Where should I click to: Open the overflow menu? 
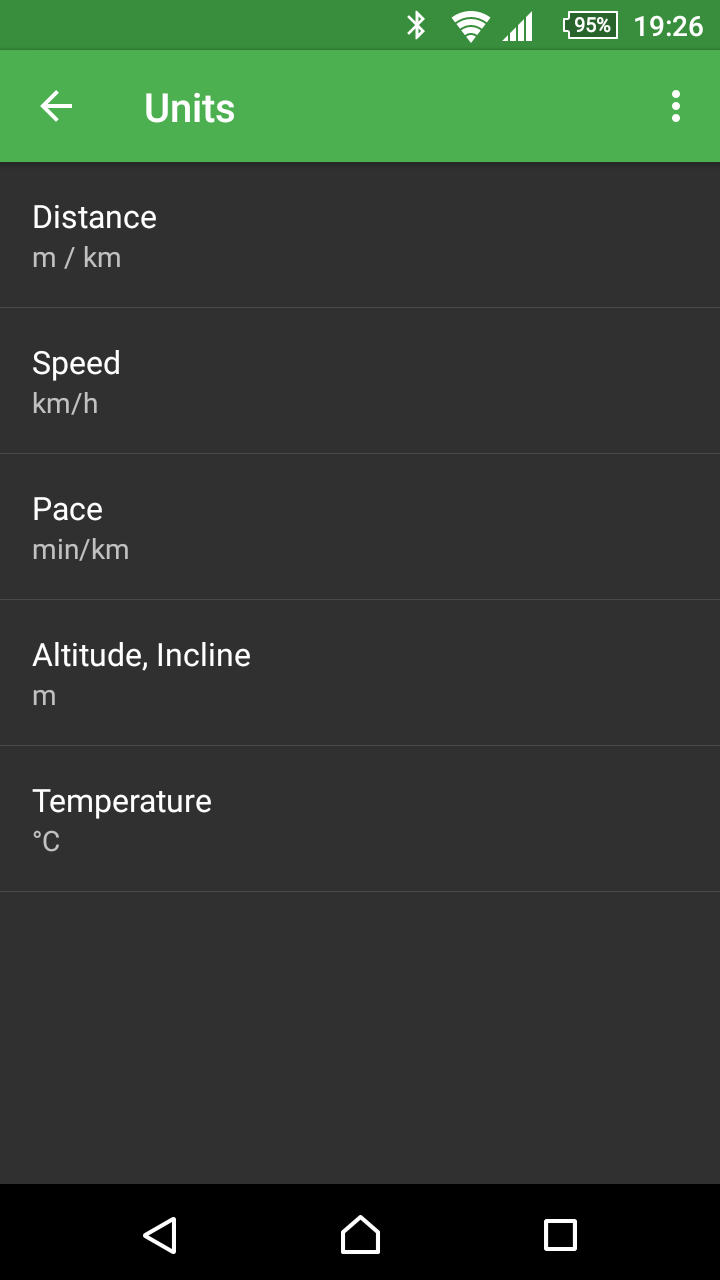pyautogui.click(x=676, y=106)
